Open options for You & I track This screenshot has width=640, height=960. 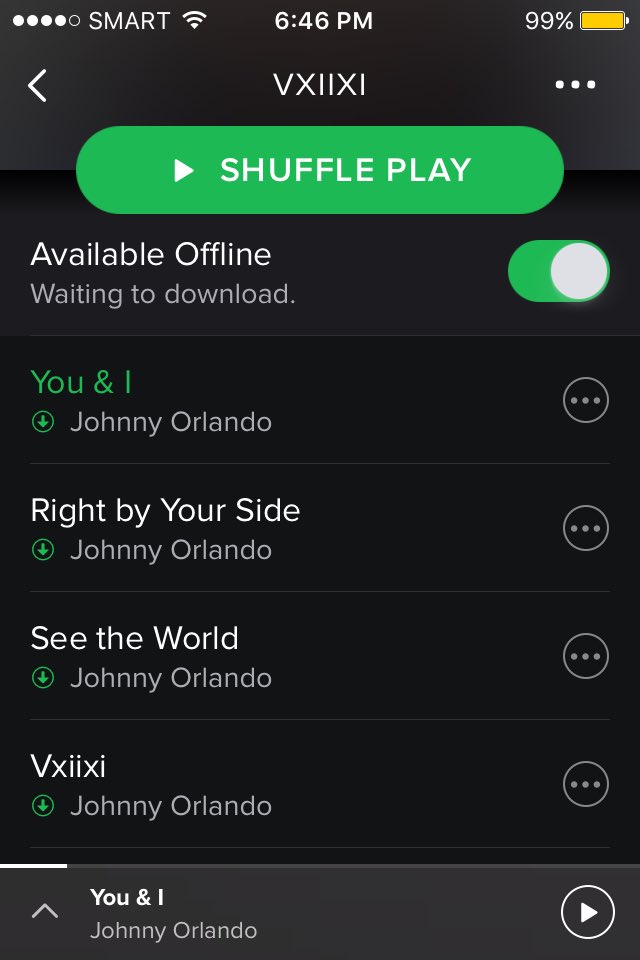coord(585,400)
